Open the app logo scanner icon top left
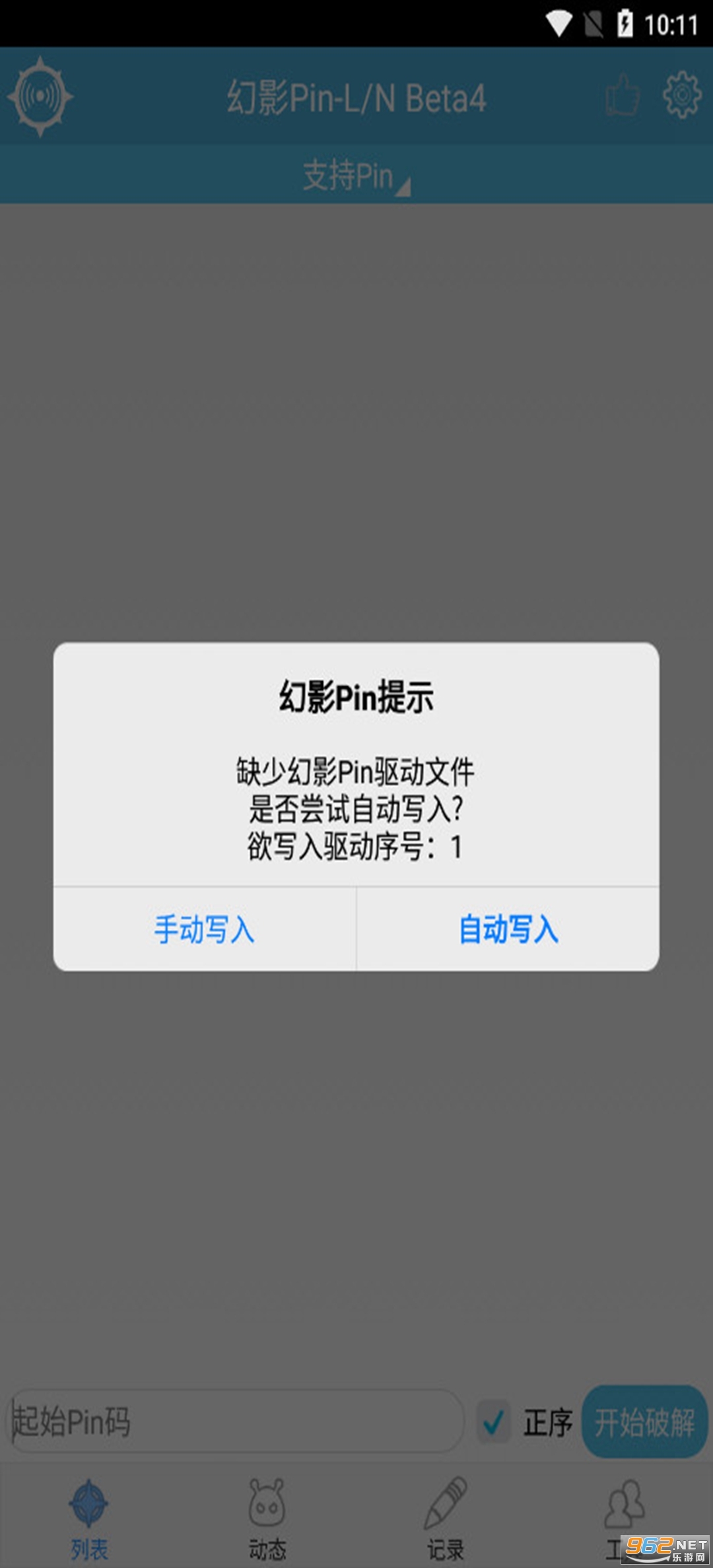713x1568 pixels. tap(41, 96)
